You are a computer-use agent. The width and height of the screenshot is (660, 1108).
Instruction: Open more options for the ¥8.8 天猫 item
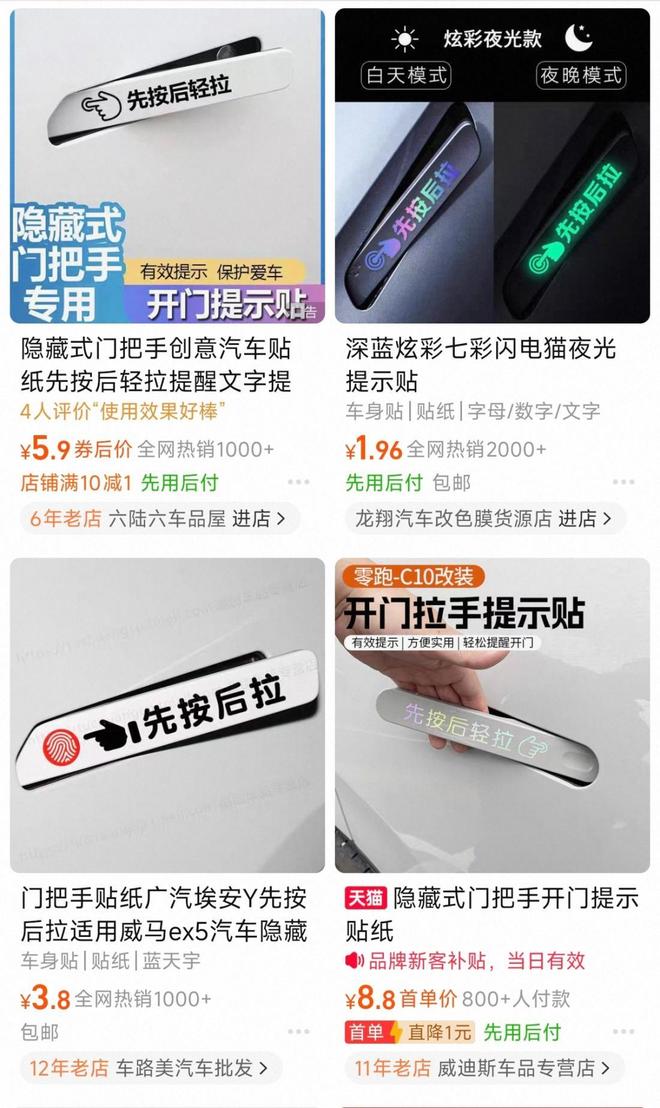coord(622,1032)
